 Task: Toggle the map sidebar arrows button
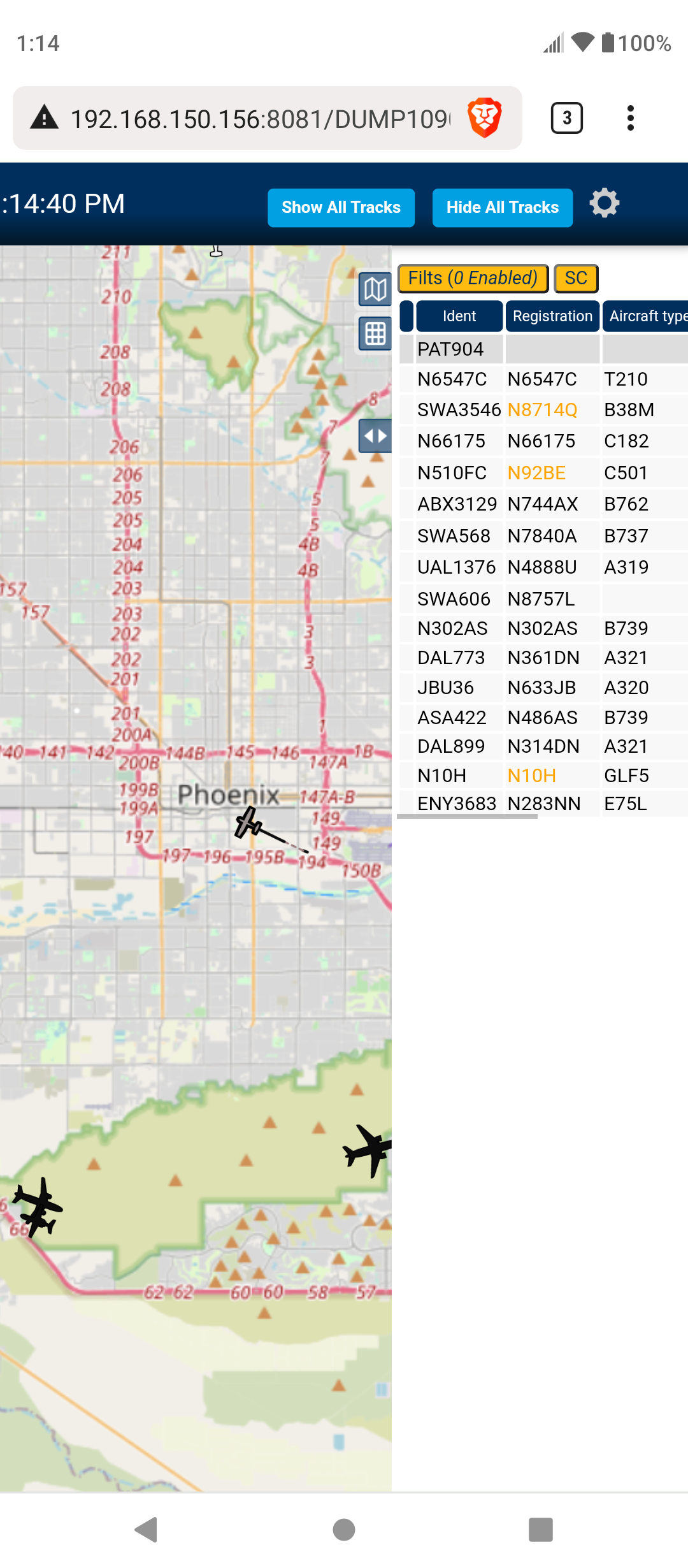click(x=375, y=436)
